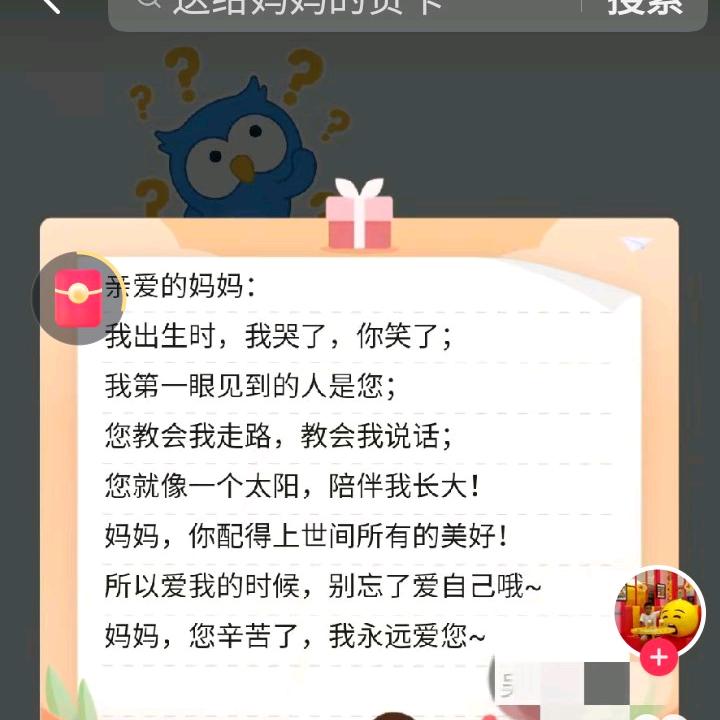Viewport: 720px width, 720px height.
Task: Tap the search box with 送给妈妈的贺卡
Action: pos(340,8)
